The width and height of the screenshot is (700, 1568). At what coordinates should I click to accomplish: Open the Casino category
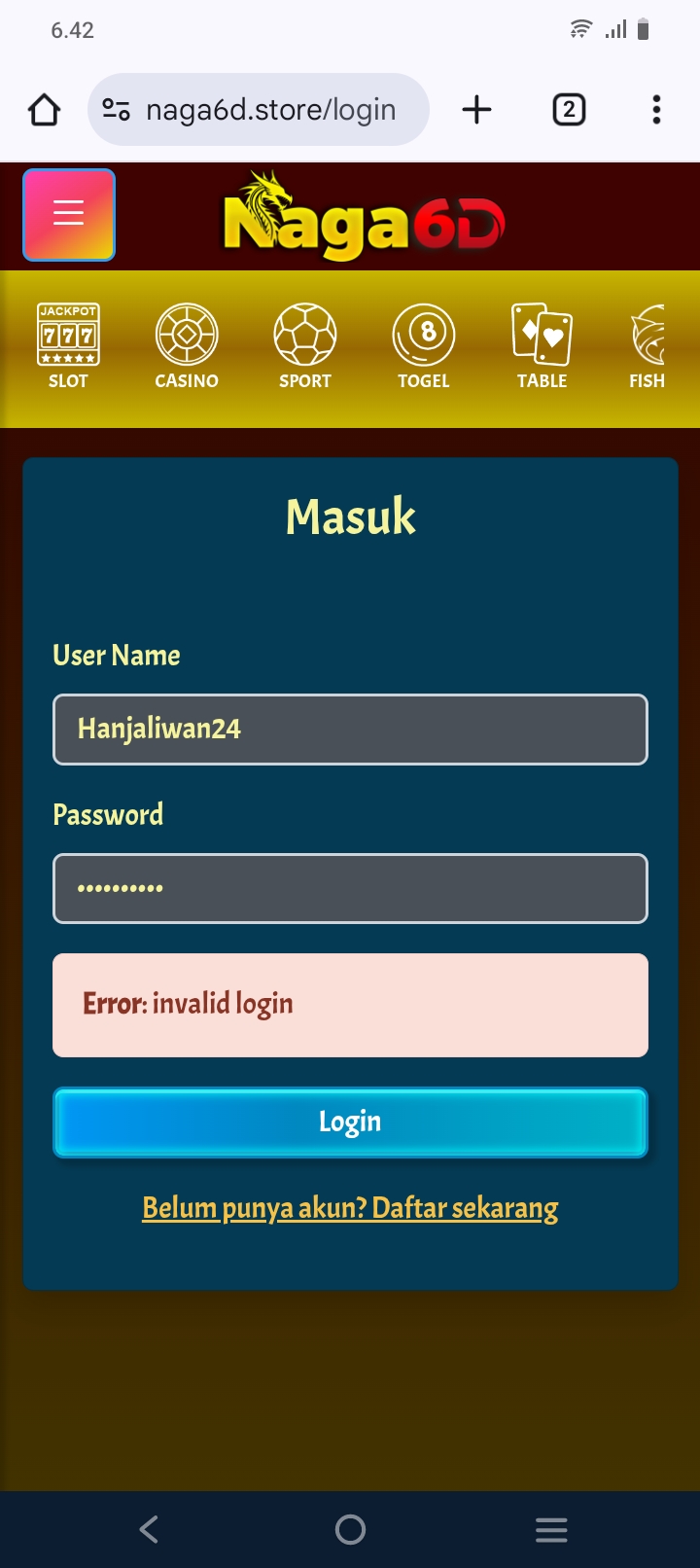[x=187, y=346]
